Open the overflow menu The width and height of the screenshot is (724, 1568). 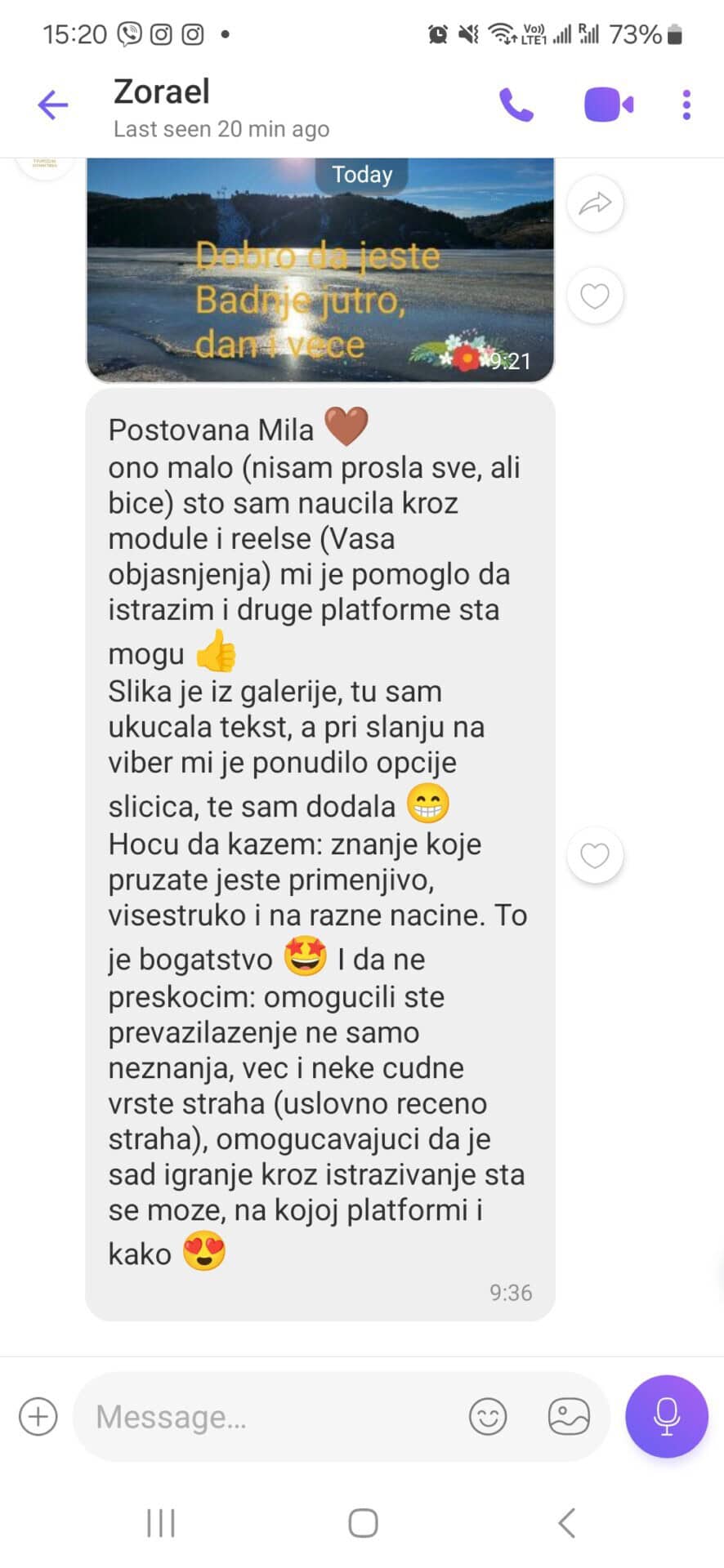click(x=686, y=105)
